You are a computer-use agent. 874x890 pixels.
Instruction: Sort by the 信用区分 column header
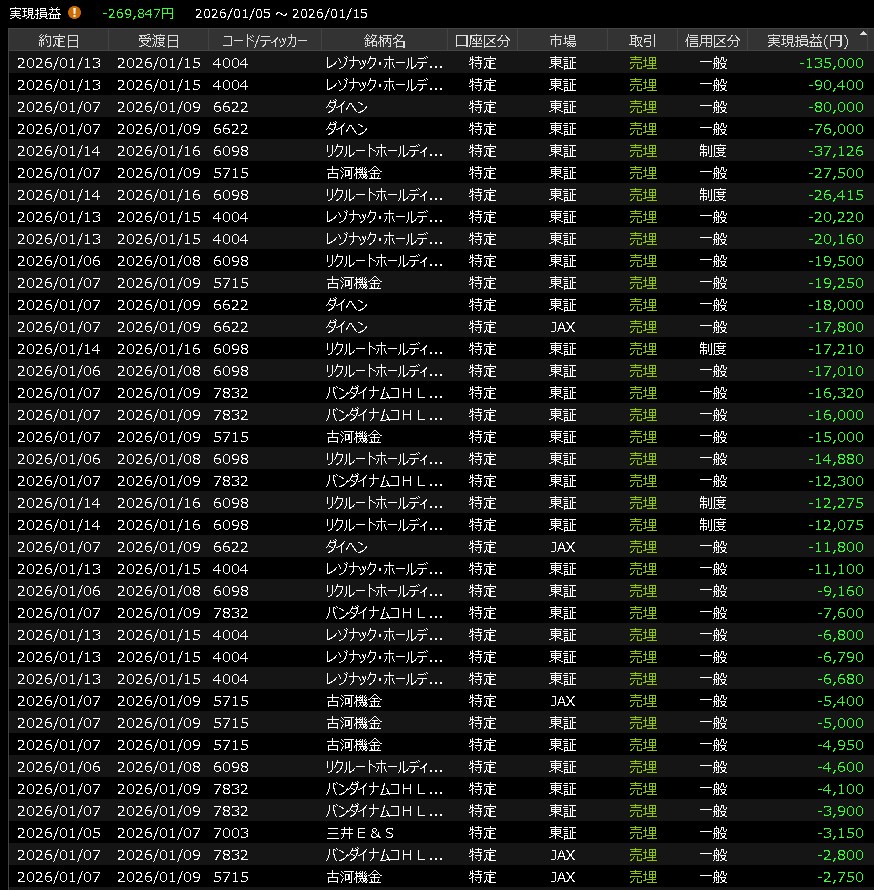[x=713, y=41]
